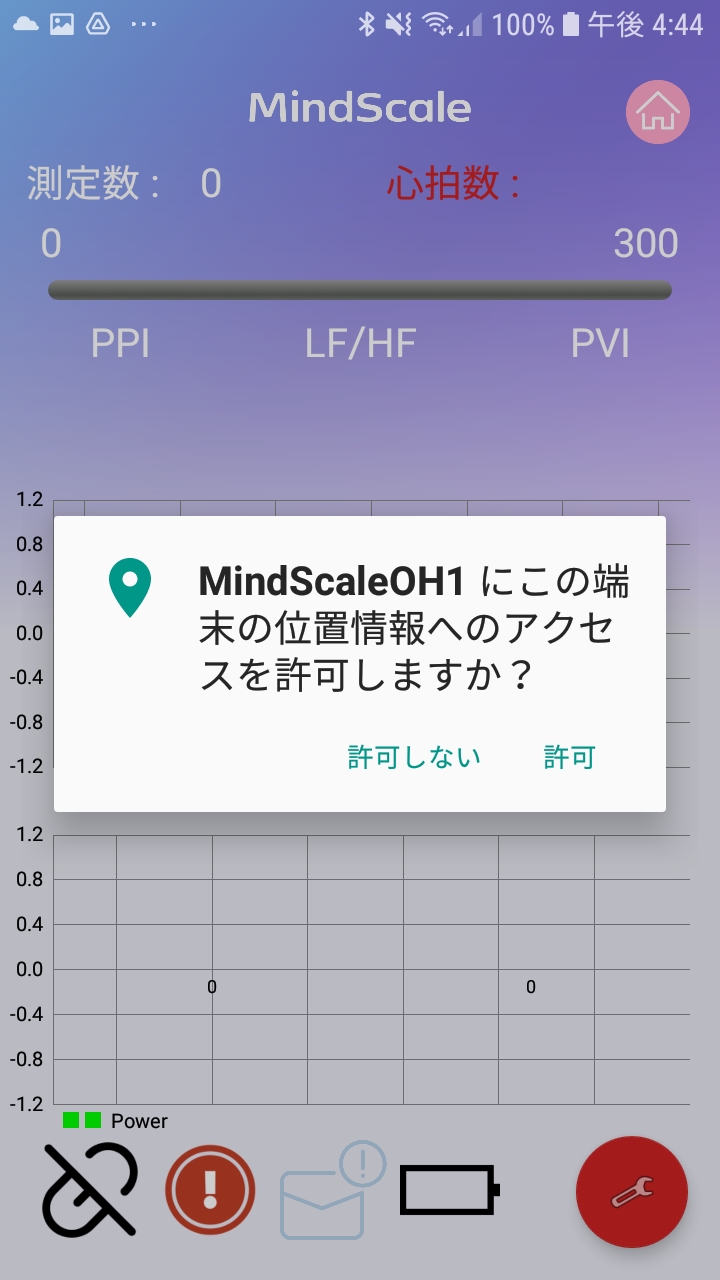Allow location access with 許可
The width and height of the screenshot is (720, 1280).
pyautogui.click(x=569, y=757)
